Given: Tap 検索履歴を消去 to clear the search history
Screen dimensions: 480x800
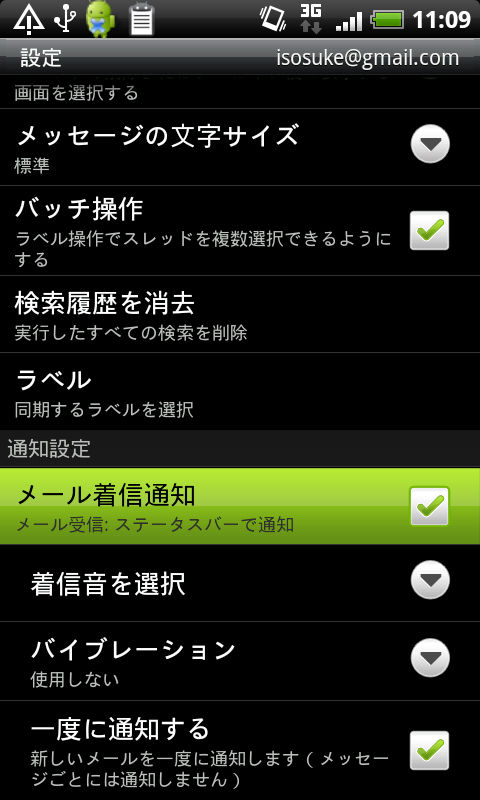Looking at the screenshot, I should click(240, 315).
